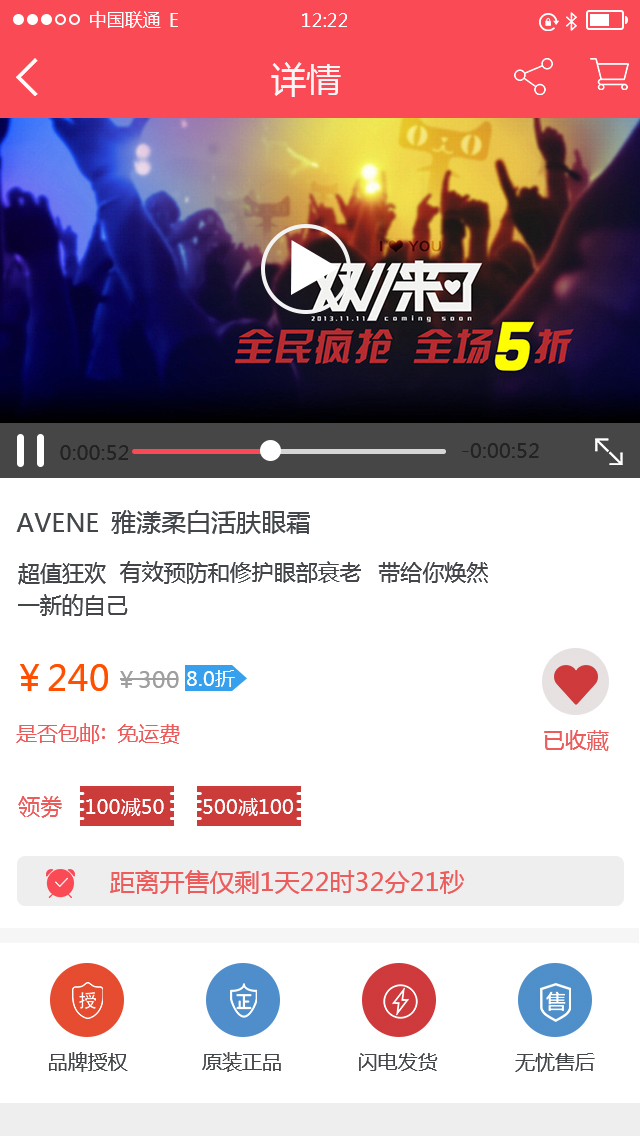Remove item from favorites via heart icon
640x1136 pixels.
(575, 683)
